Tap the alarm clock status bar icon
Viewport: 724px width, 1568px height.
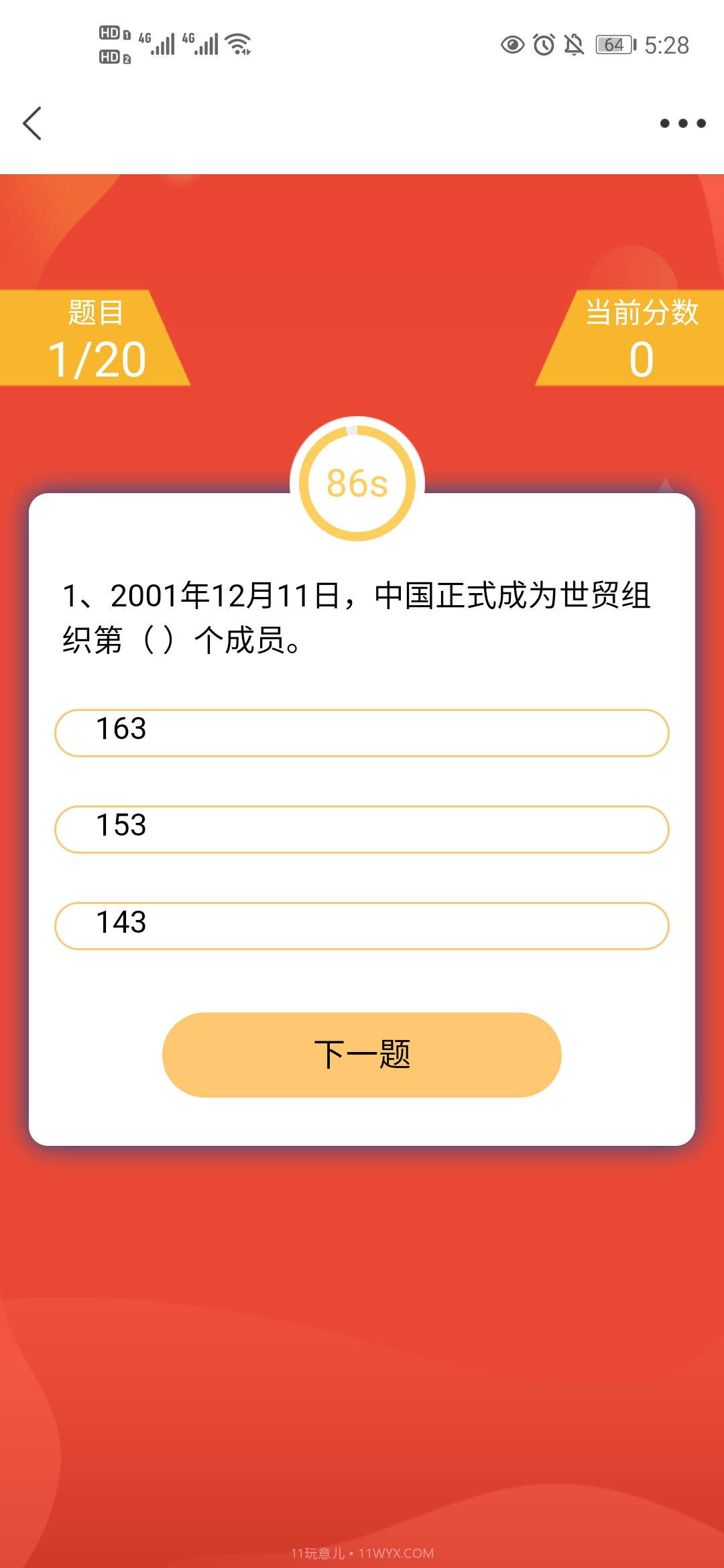point(544,43)
